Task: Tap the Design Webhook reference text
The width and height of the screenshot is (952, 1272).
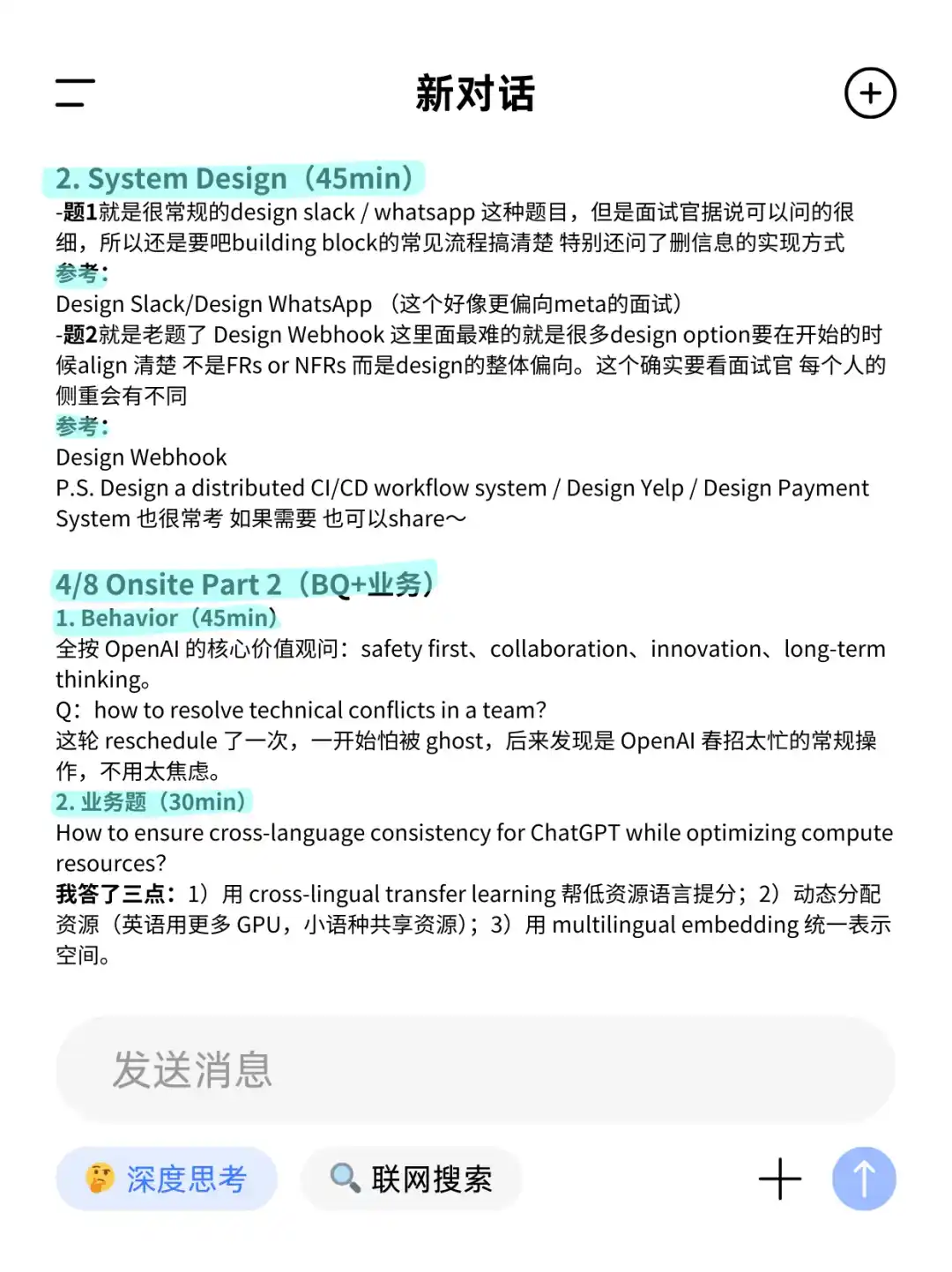Action: coord(141,457)
